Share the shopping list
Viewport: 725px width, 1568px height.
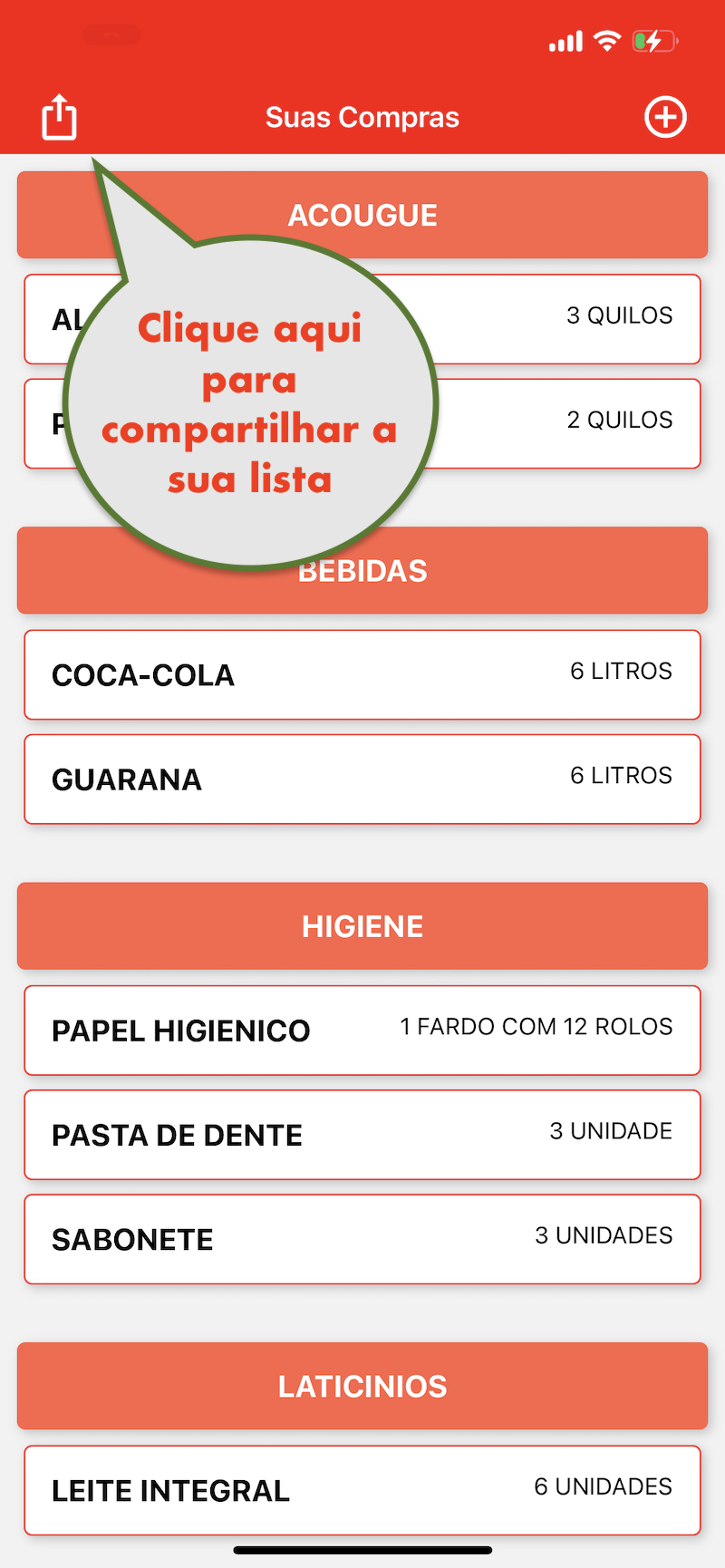pos(60,117)
